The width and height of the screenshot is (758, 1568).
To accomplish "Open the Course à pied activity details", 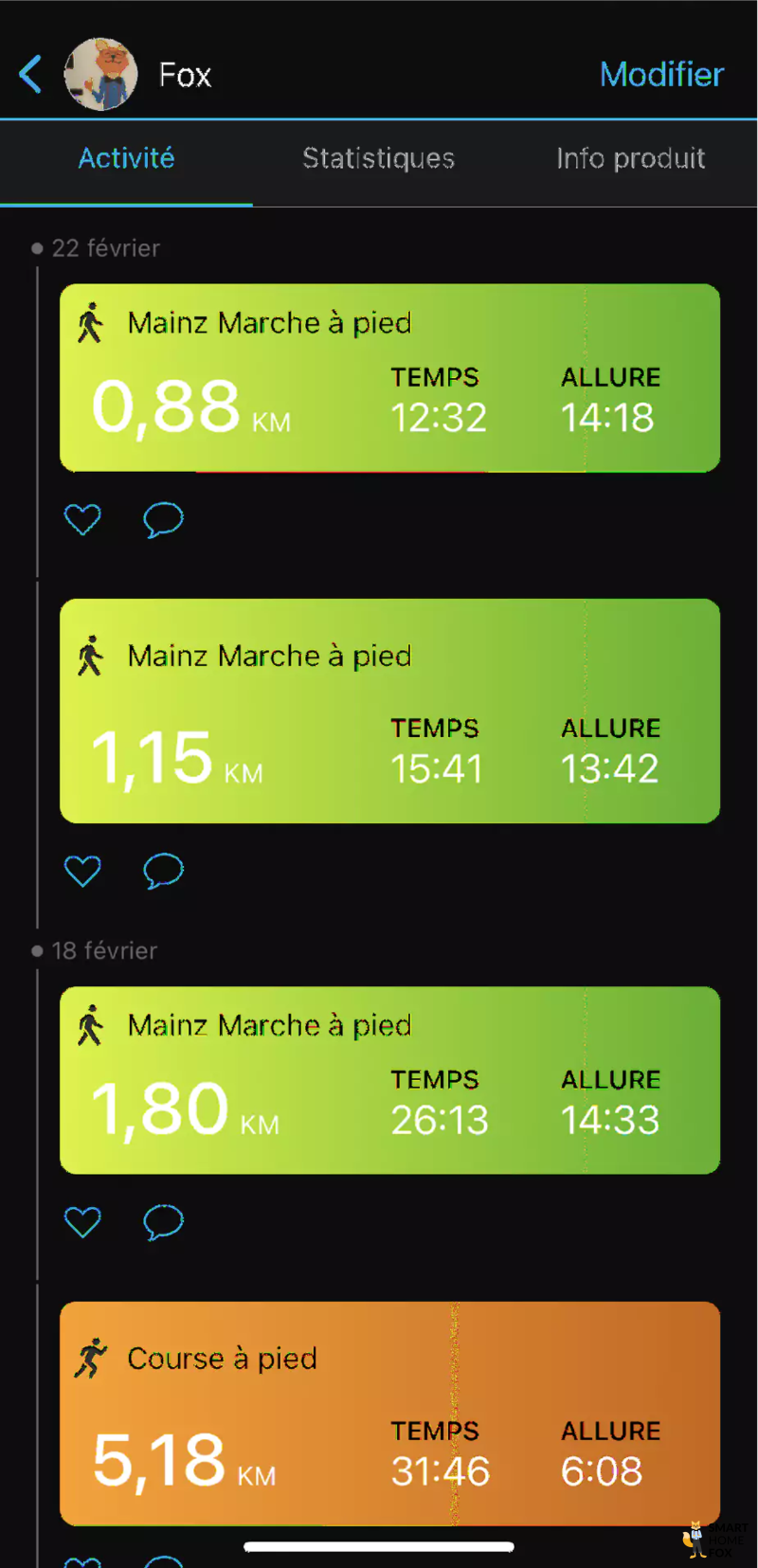I will [x=388, y=1412].
